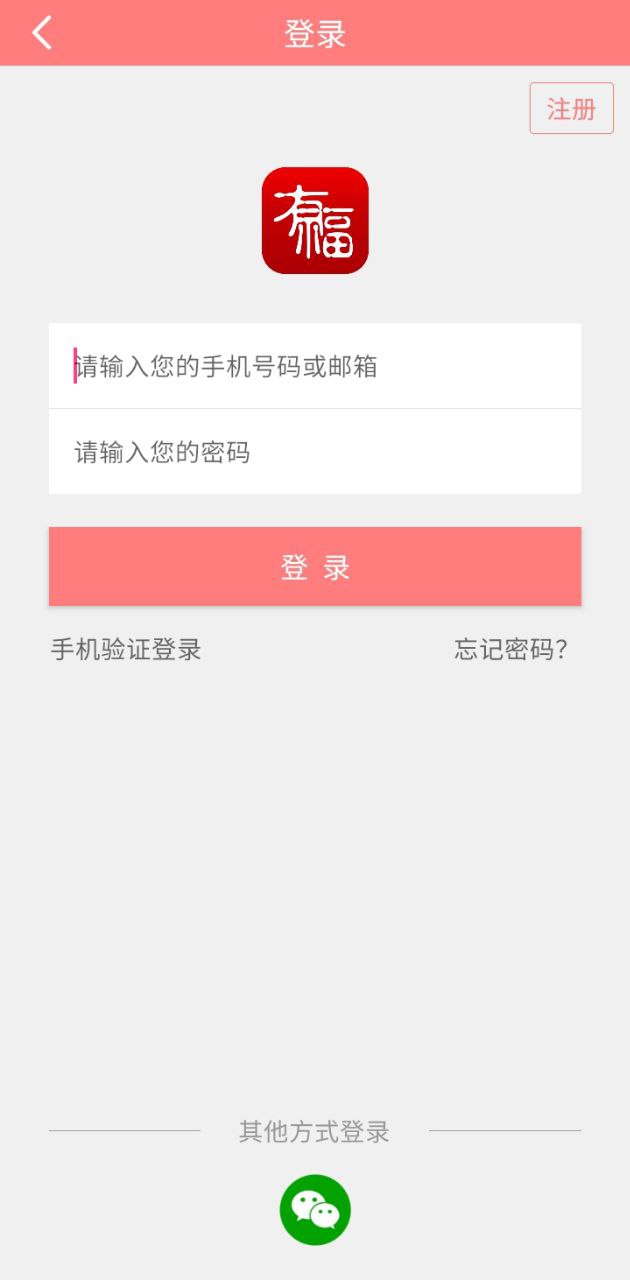
Task: Tap the 登录 login button
Action: tap(315, 567)
